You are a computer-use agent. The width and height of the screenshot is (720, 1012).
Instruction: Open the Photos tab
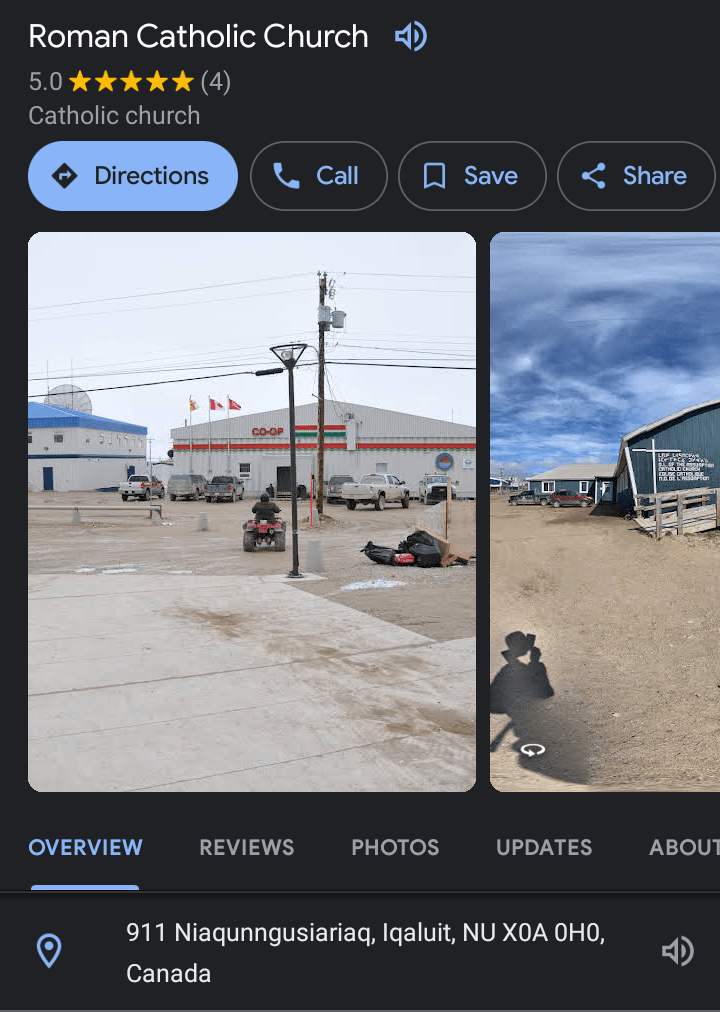395,848
